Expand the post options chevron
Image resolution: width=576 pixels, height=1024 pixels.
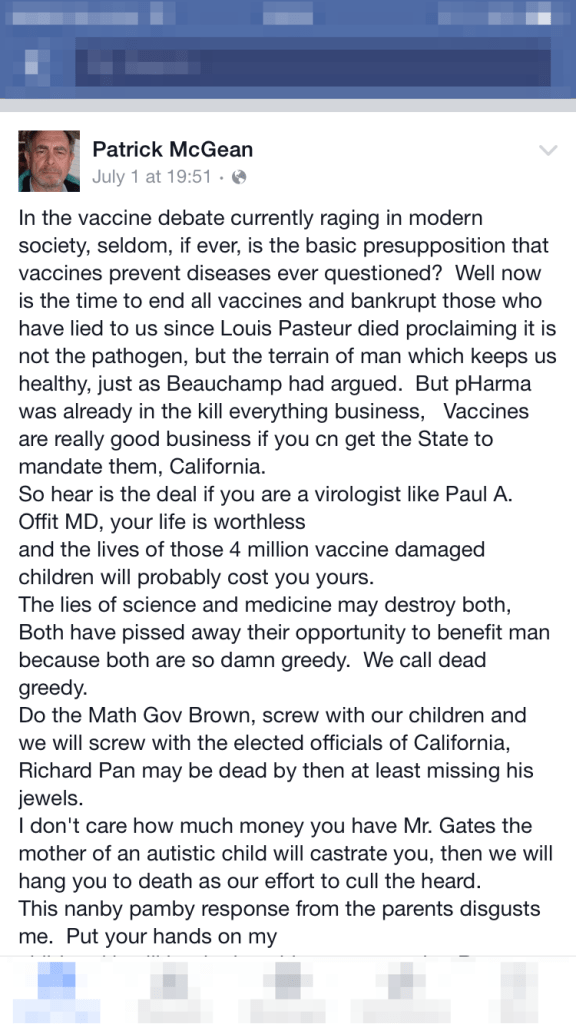(x=548, y=151)
